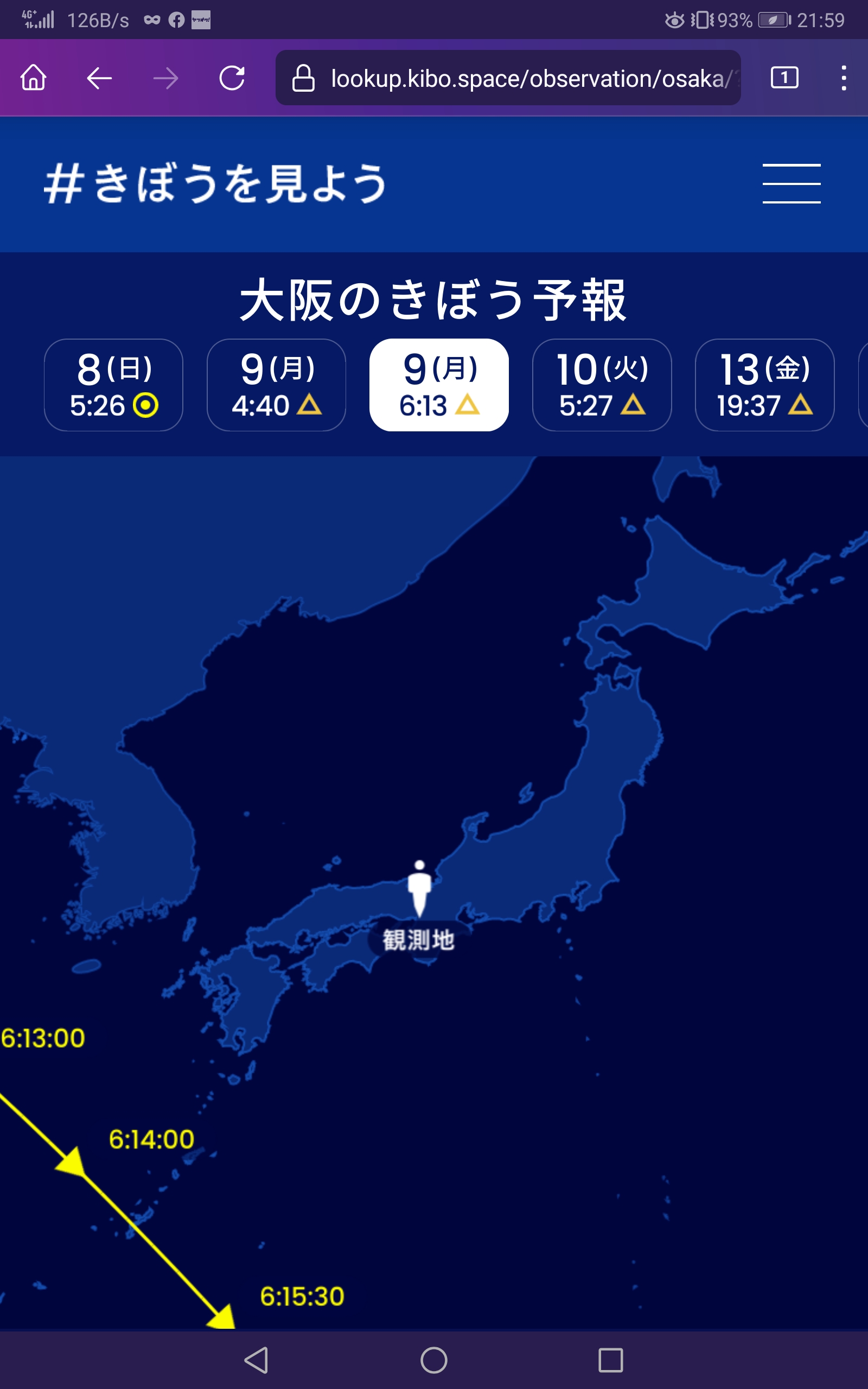Go to the browser home page
868x1389 pixels.
click(x=33, y=78)
